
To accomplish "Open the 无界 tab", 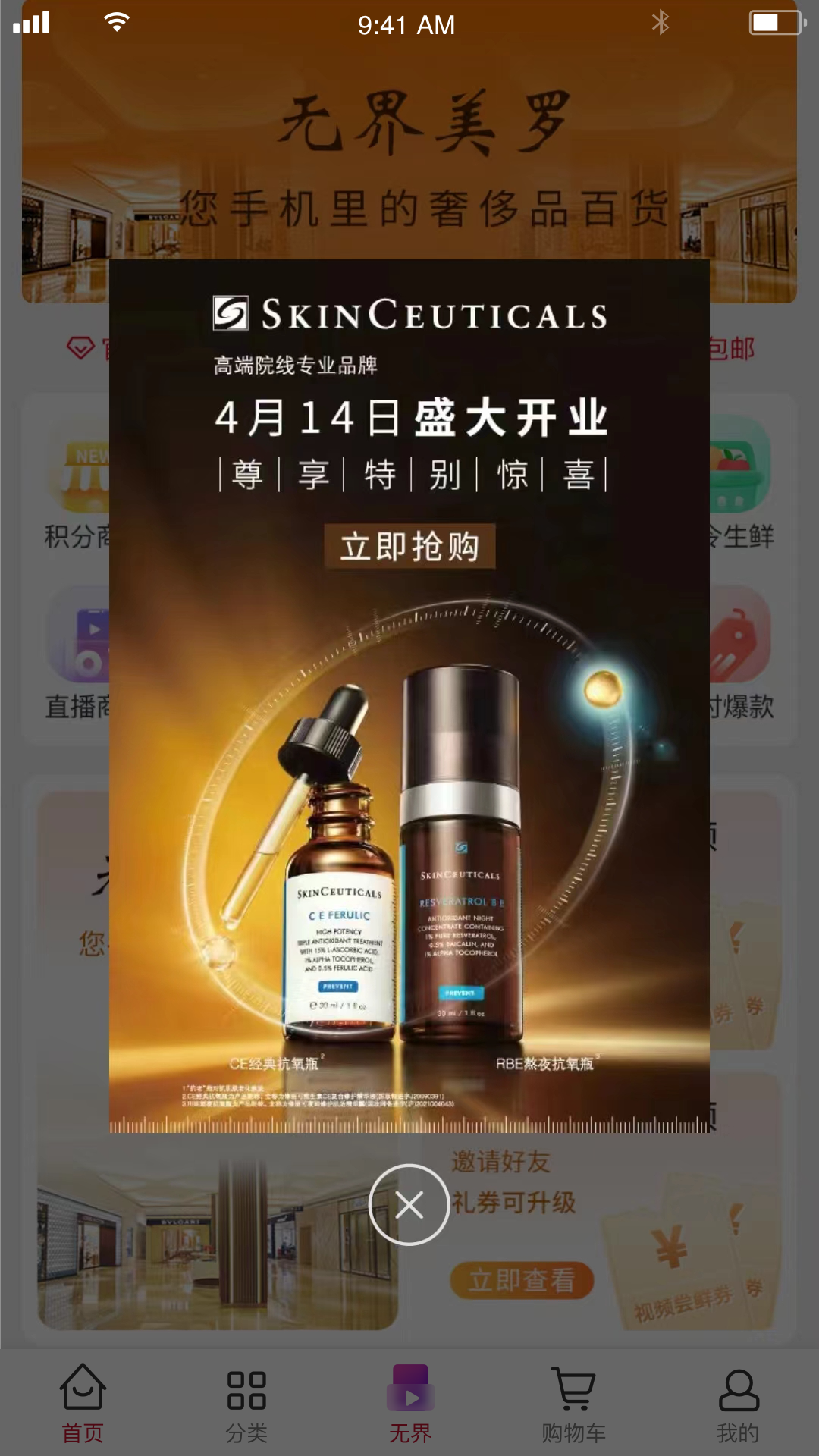I will pyautogui.click(x=409, y=1403).
